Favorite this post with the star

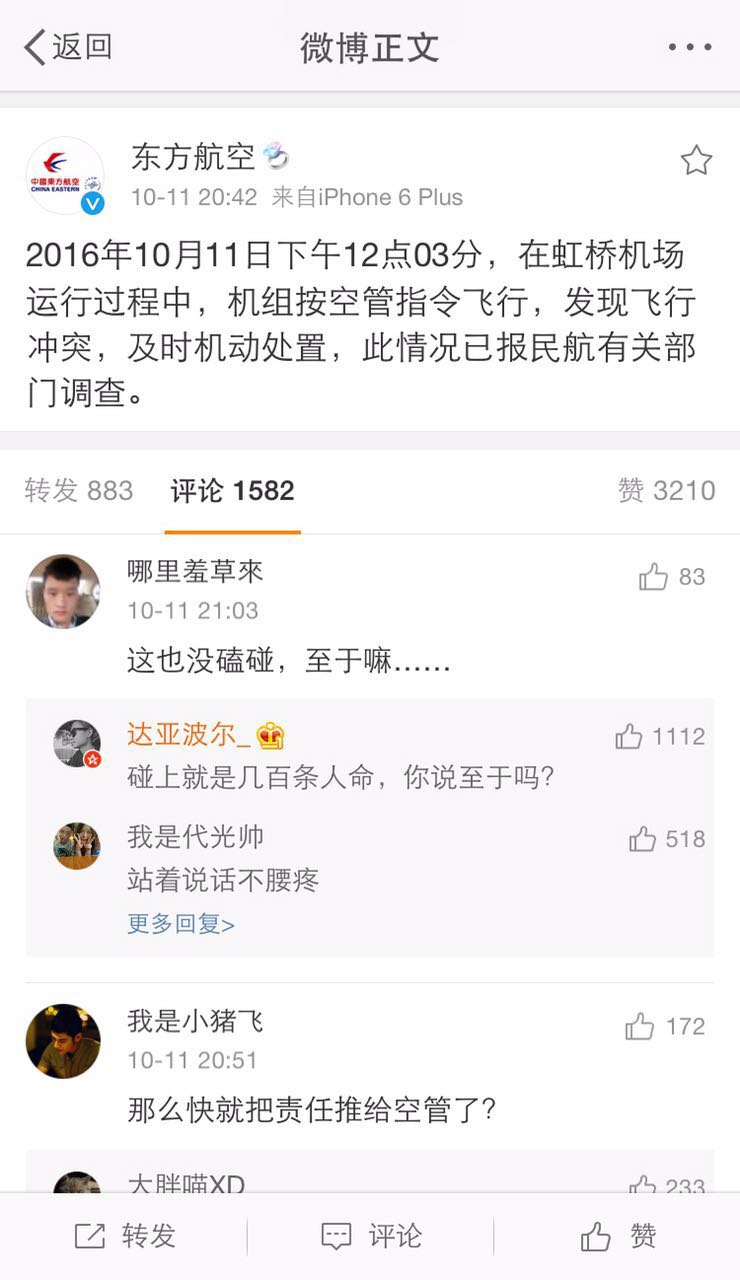pos(695,160)
